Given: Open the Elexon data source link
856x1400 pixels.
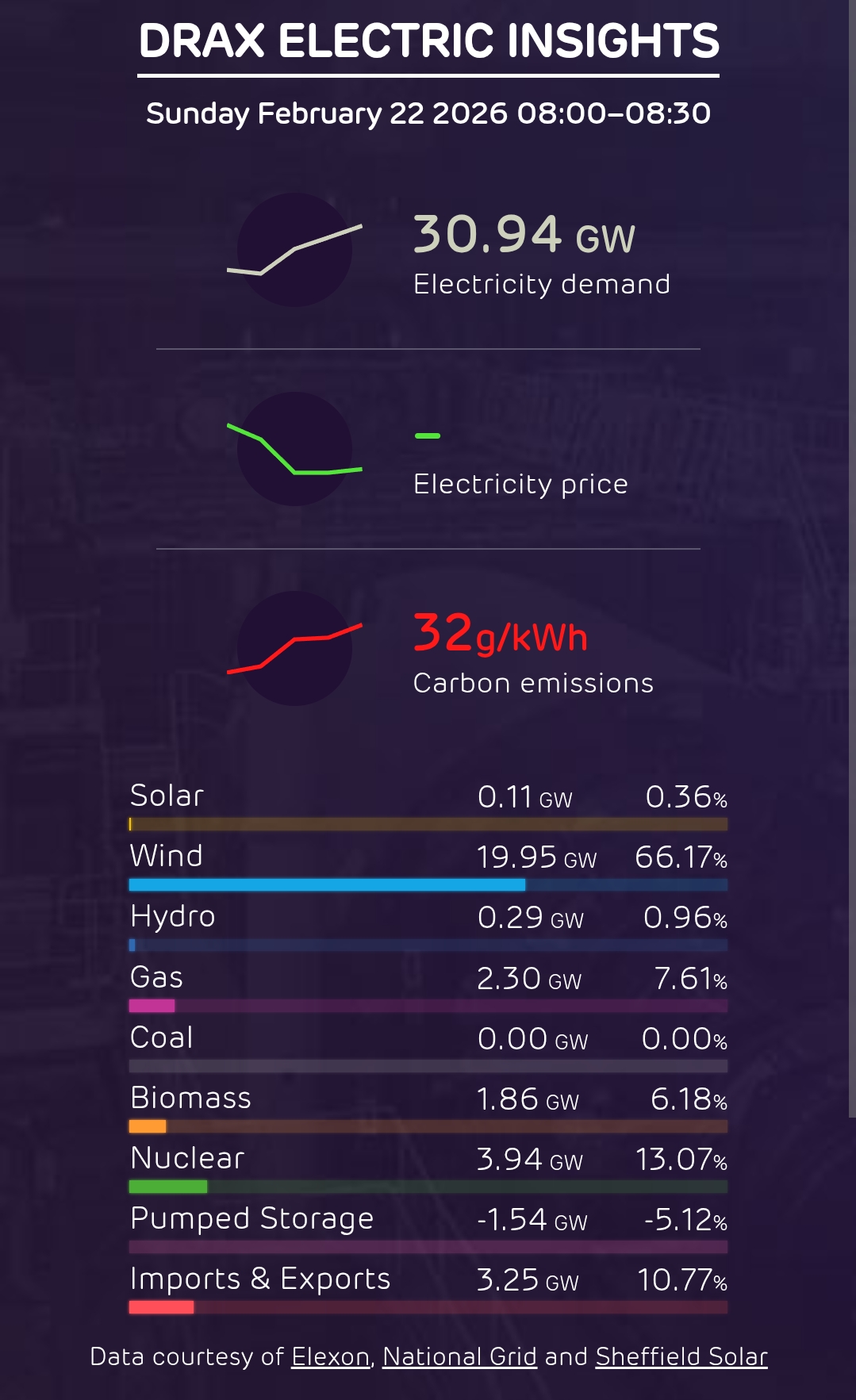Looking at the screenshot, I should pos(331,1356).
